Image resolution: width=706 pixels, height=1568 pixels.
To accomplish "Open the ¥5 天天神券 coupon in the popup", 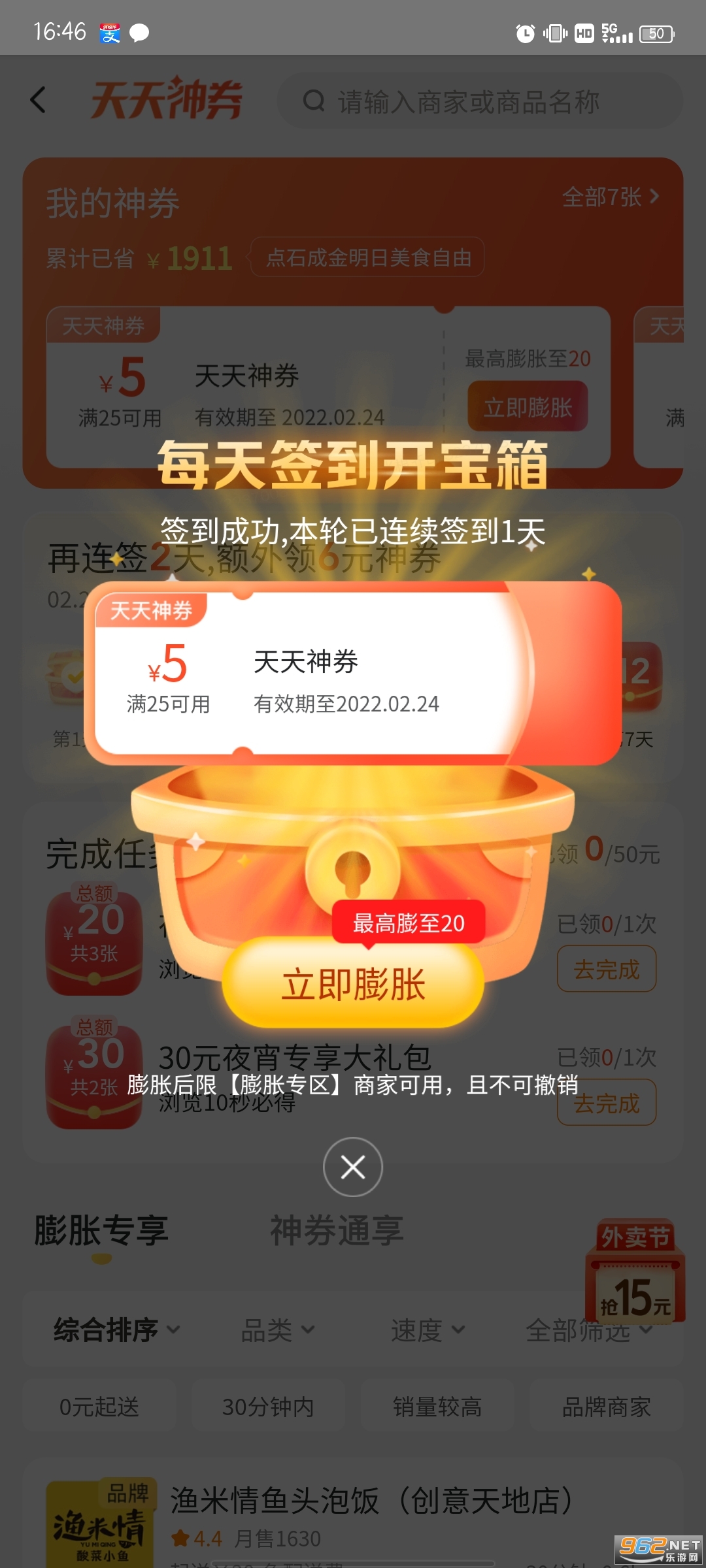I will click(x=307, y=674).
